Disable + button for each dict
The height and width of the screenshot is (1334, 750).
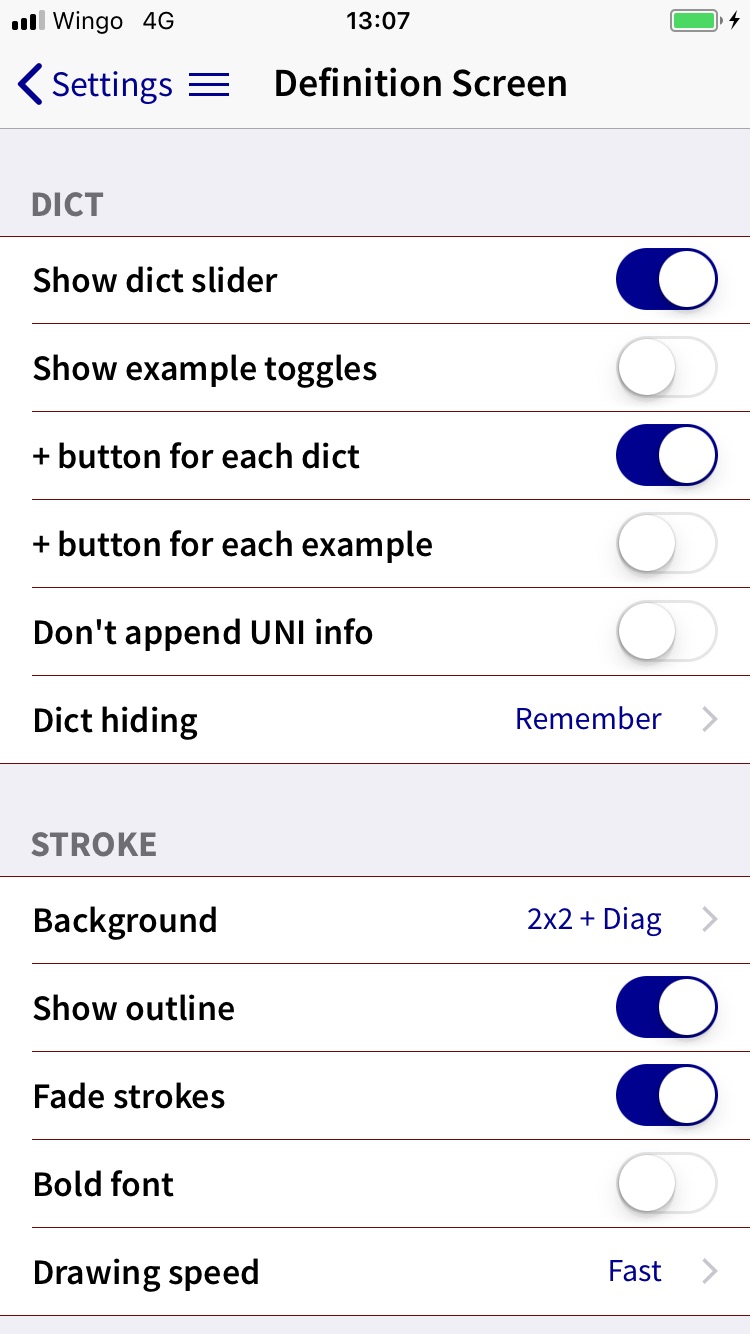point(666,456)
